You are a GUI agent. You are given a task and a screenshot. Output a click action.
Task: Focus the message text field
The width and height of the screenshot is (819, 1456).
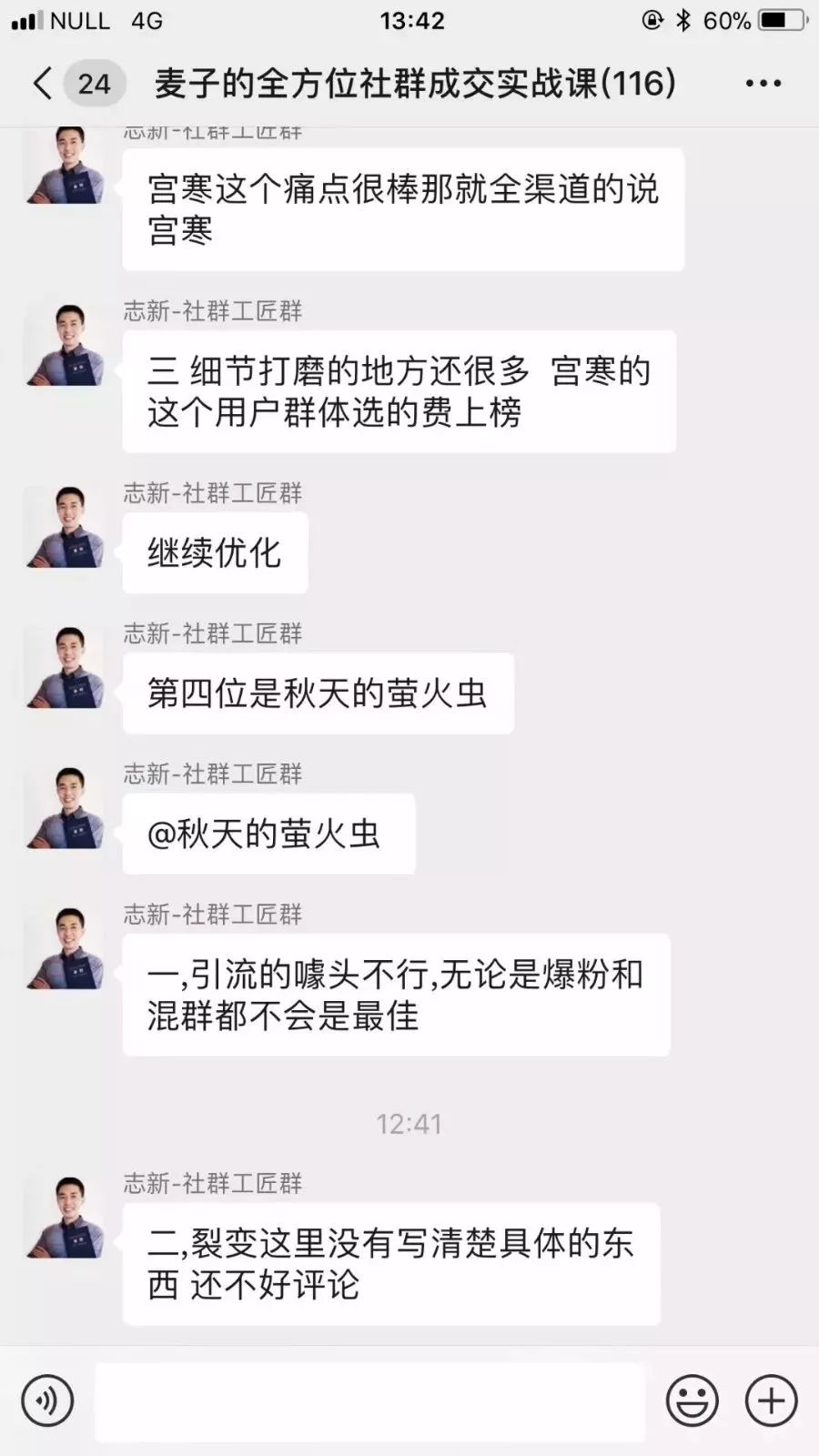click(369, 1401)
